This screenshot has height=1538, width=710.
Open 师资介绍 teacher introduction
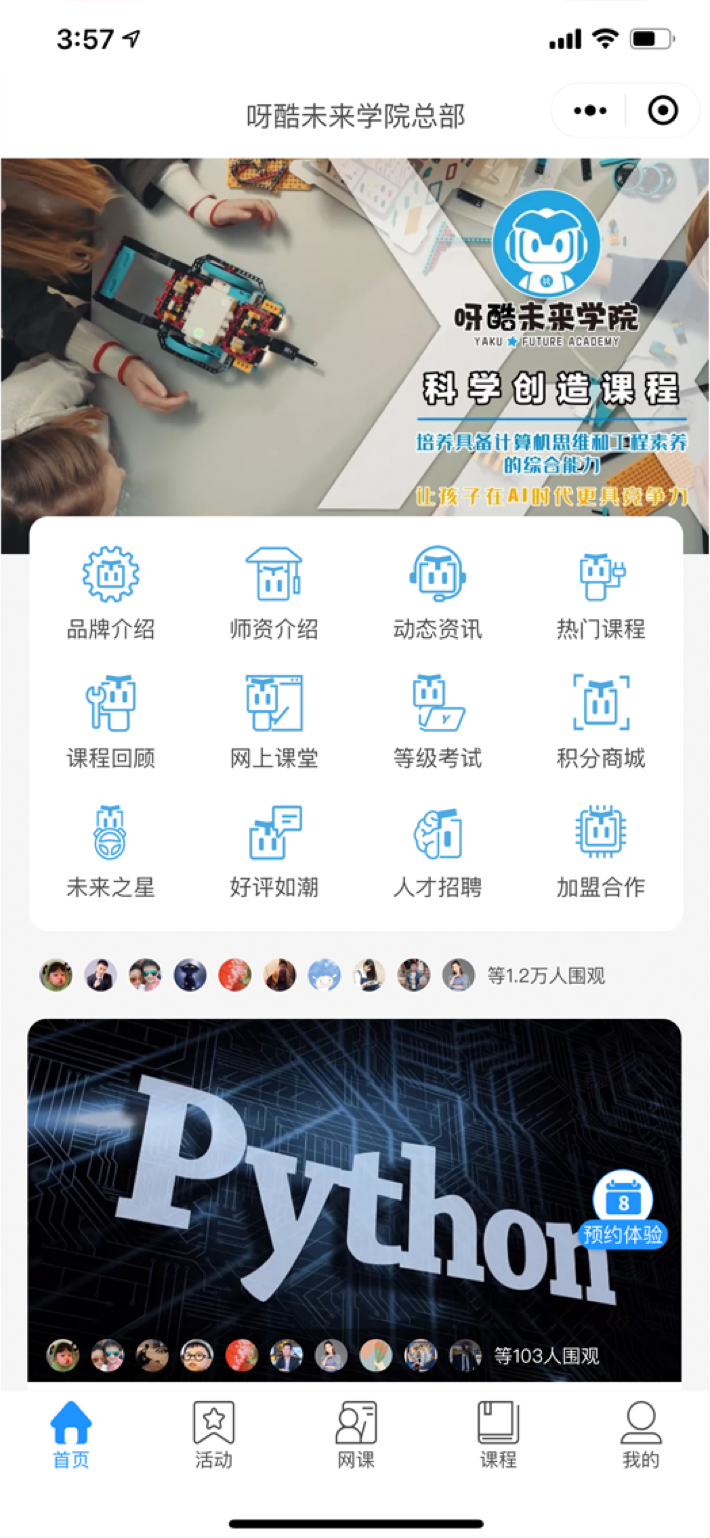coord(273,594)
